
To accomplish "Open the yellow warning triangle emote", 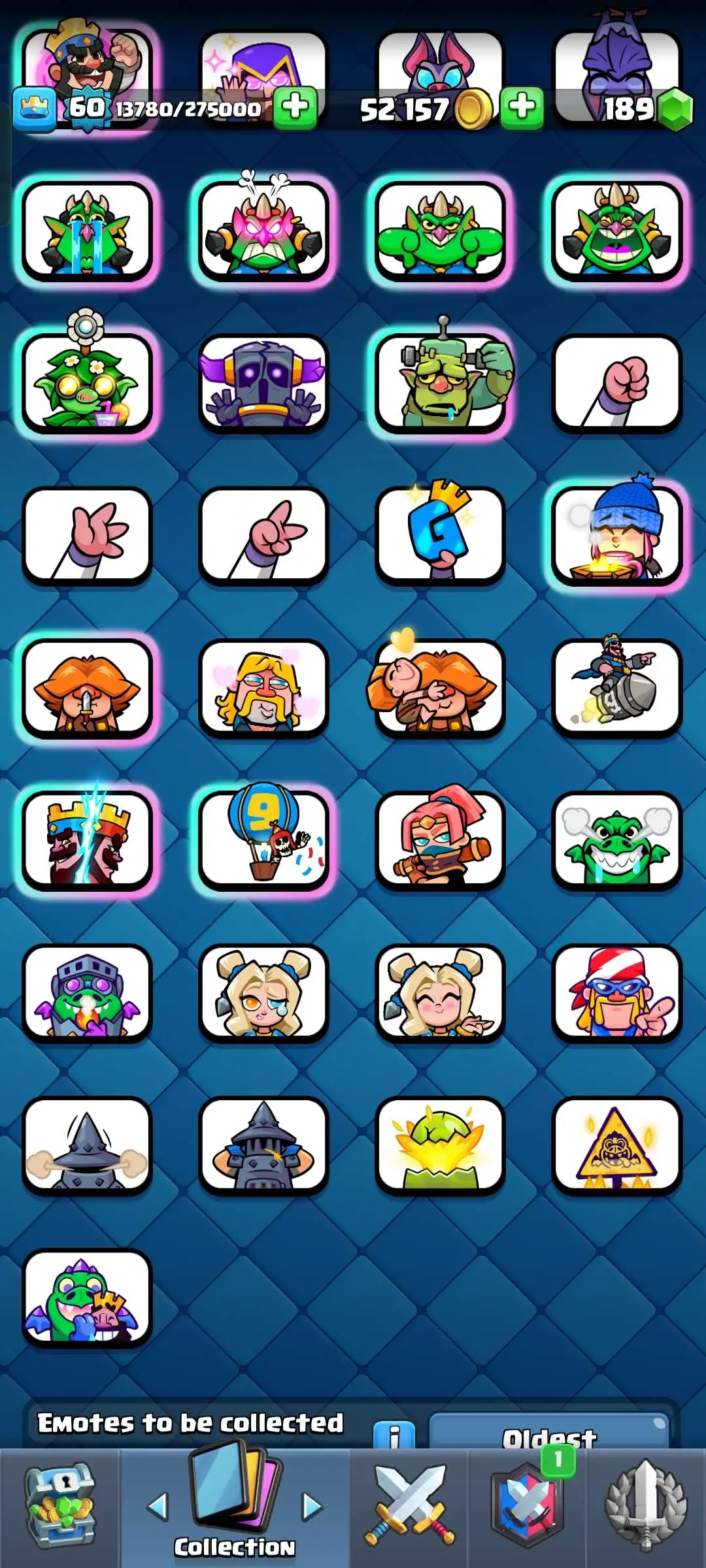I will [616, 1145].
